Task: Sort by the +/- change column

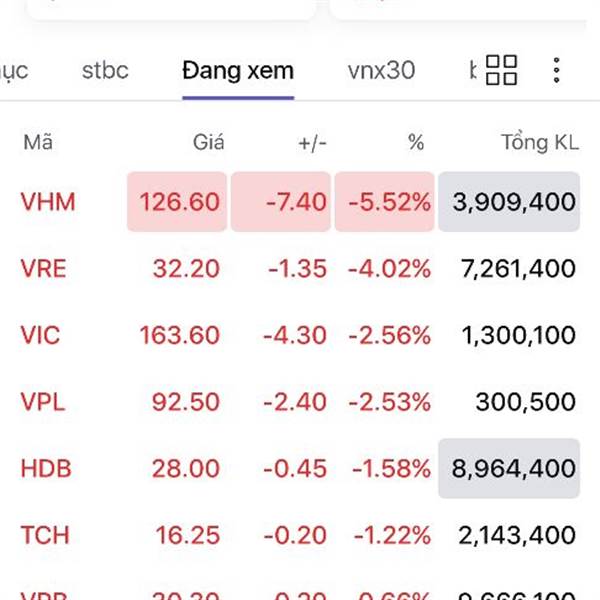Action: pos(312,143)
